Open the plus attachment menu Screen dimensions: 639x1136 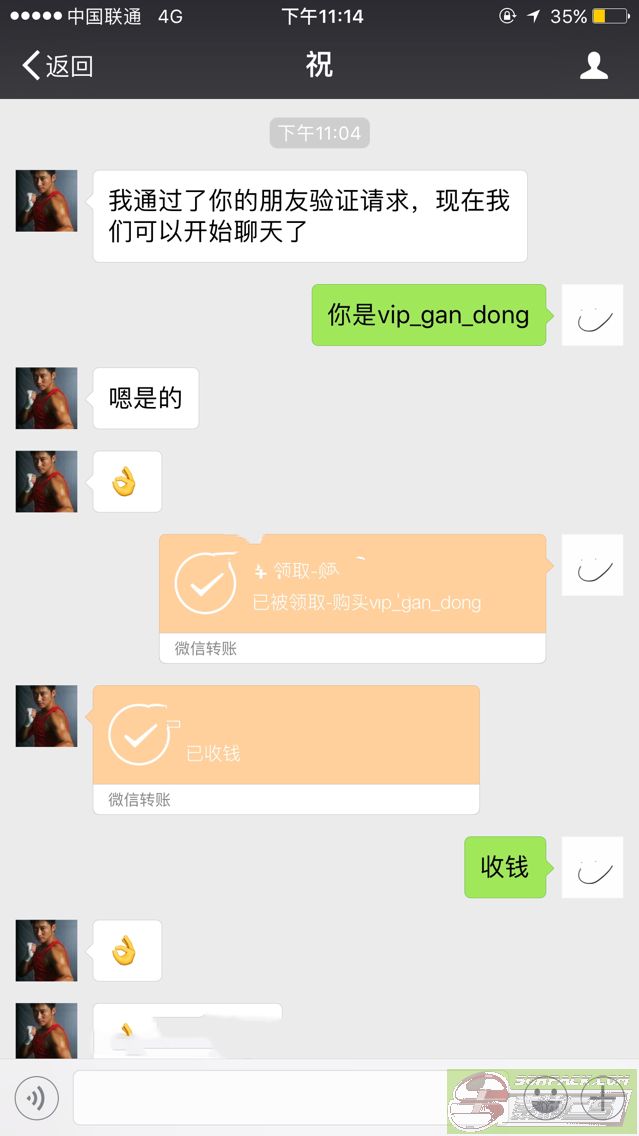[x=603, y=1098]
